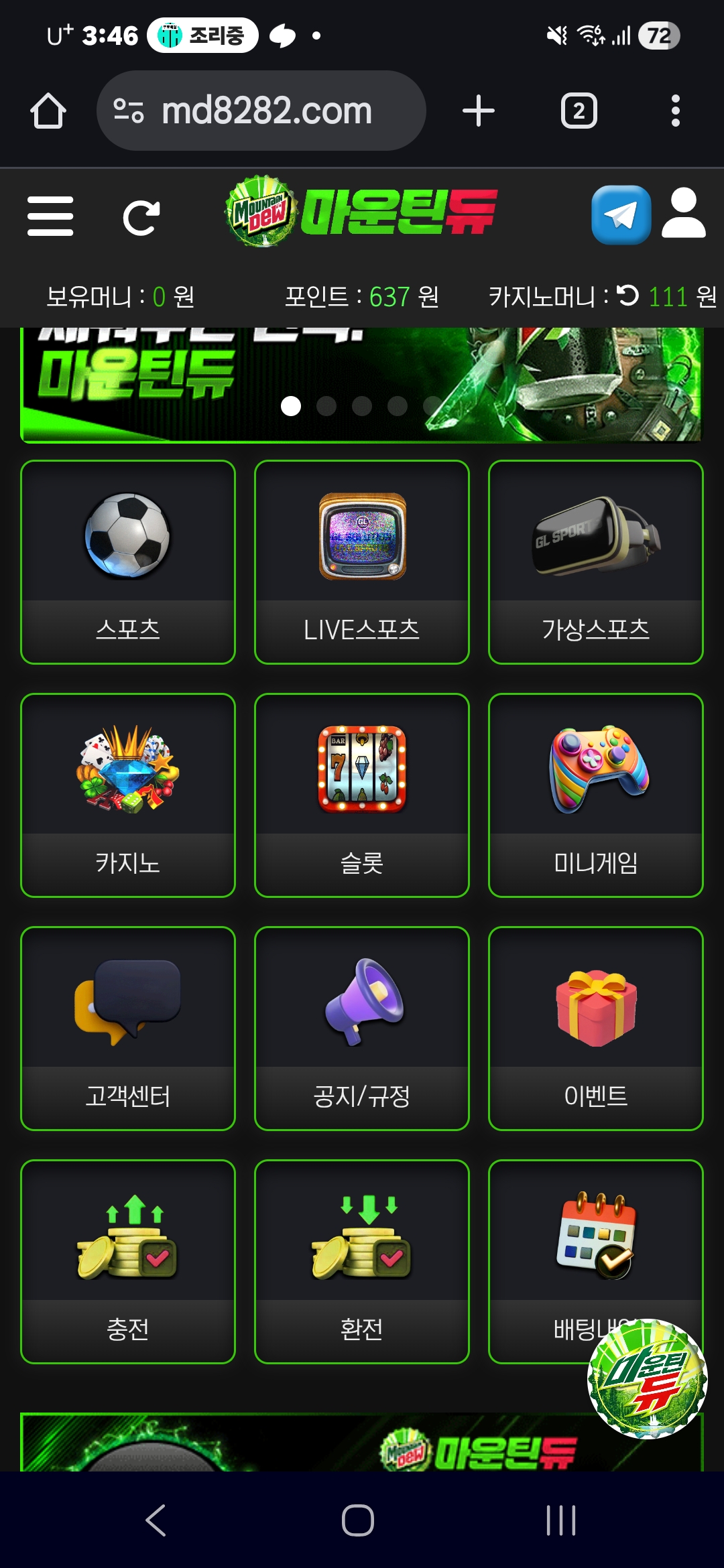Refresh the 카지노머니 balance
The height and width of the screenshot is (1568, 724).
[627, 297]
